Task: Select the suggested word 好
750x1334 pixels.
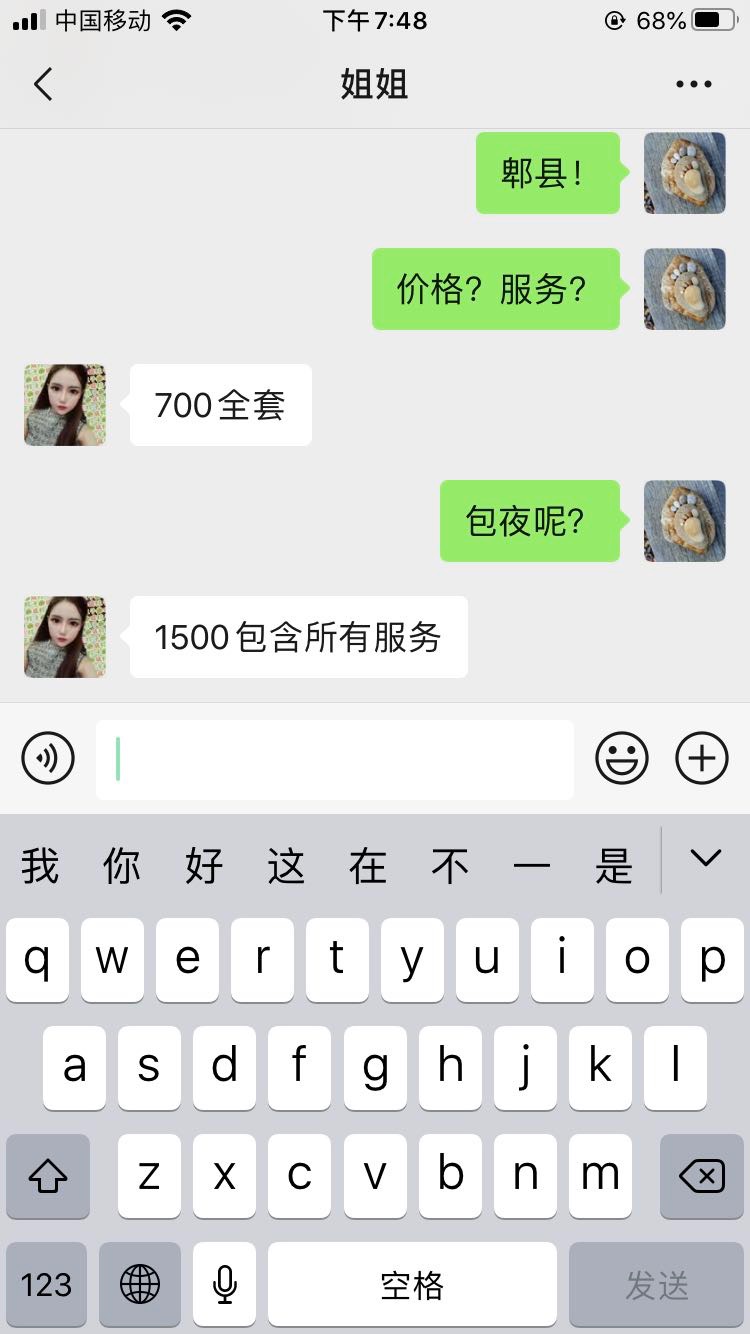Action: pyautogui.click(x=204, y=865)
